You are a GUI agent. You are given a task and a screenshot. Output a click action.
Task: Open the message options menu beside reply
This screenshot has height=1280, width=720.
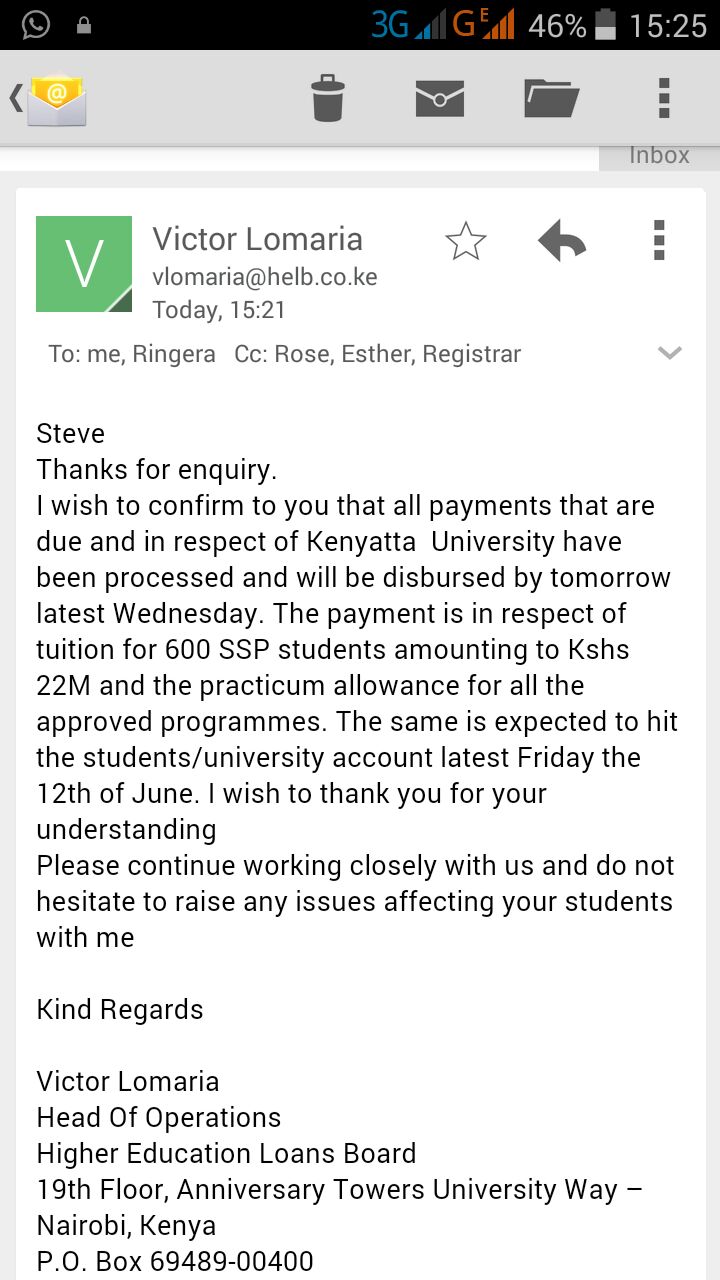point(658,242)
